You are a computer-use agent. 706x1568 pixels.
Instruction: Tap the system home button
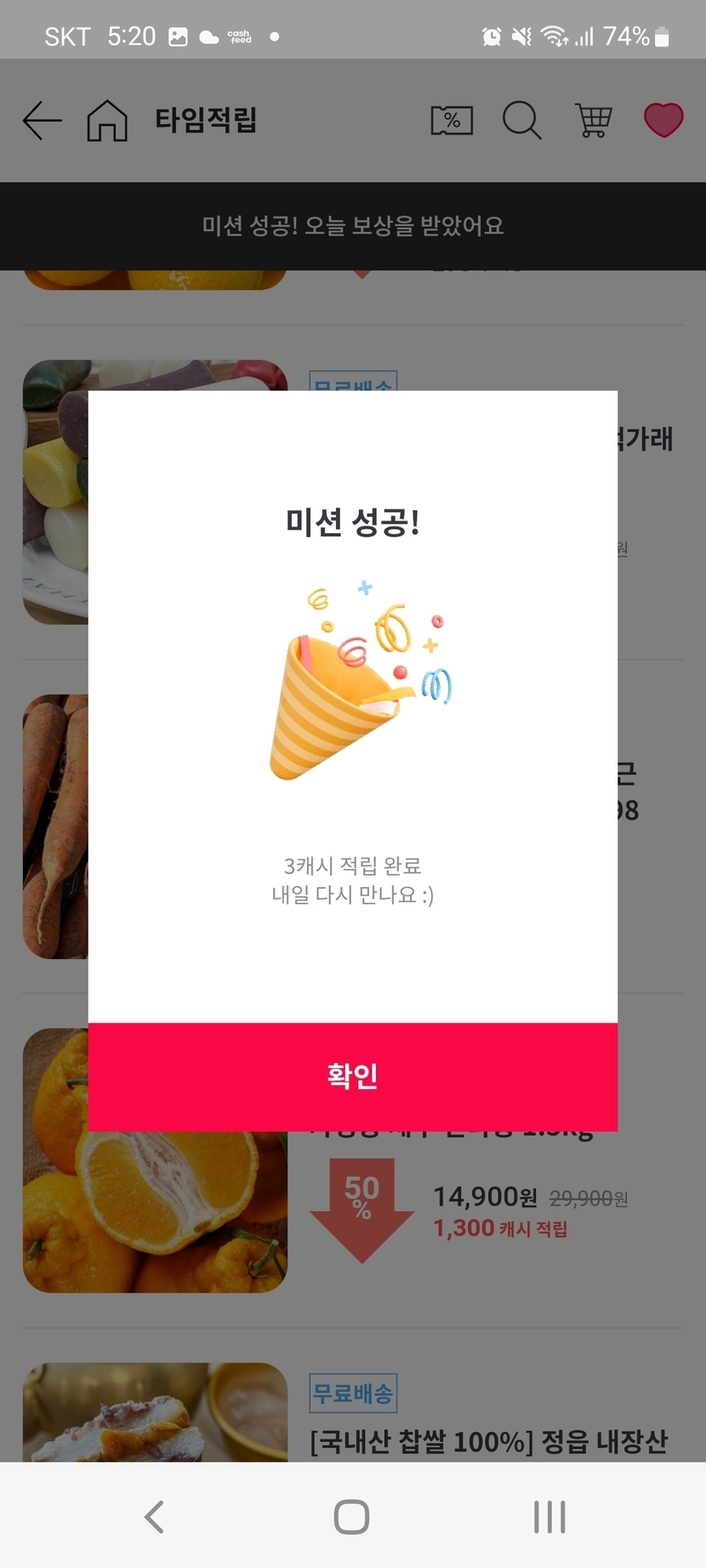(351, 1516)
